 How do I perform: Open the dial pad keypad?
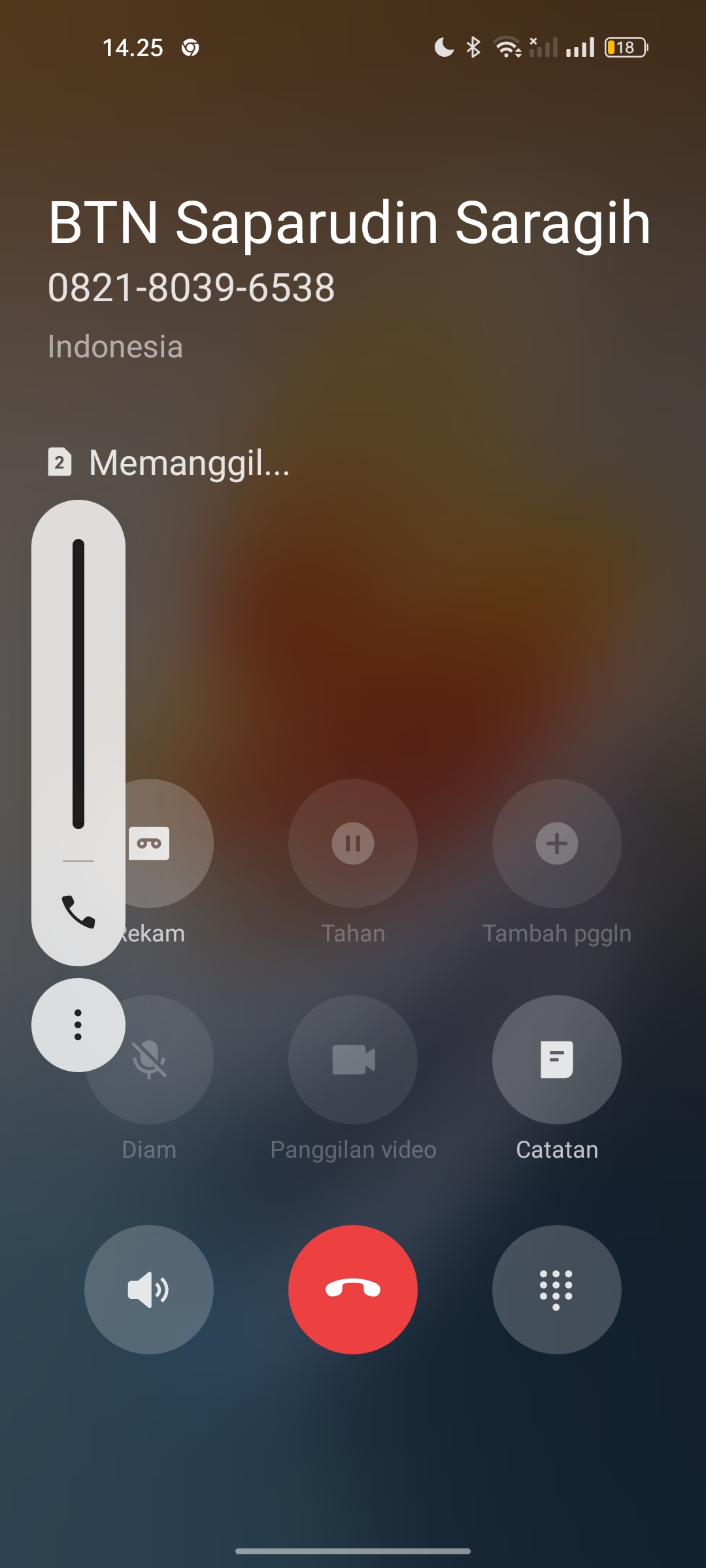pos(556,1289)
